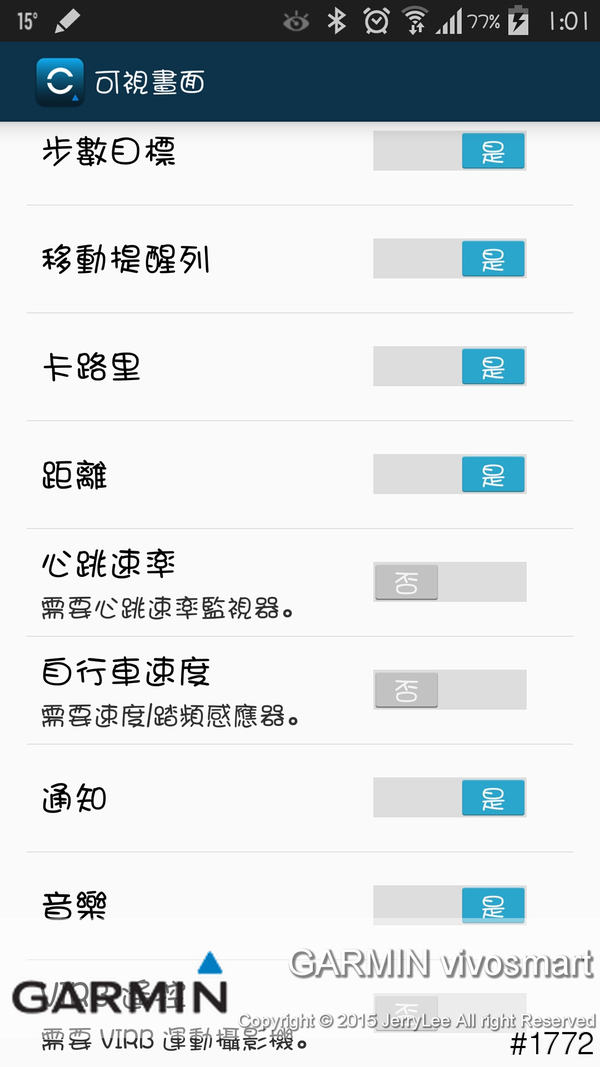Disable the 移動提醒列 toggle
This screenshot has height=1067, width=600.
449,260
